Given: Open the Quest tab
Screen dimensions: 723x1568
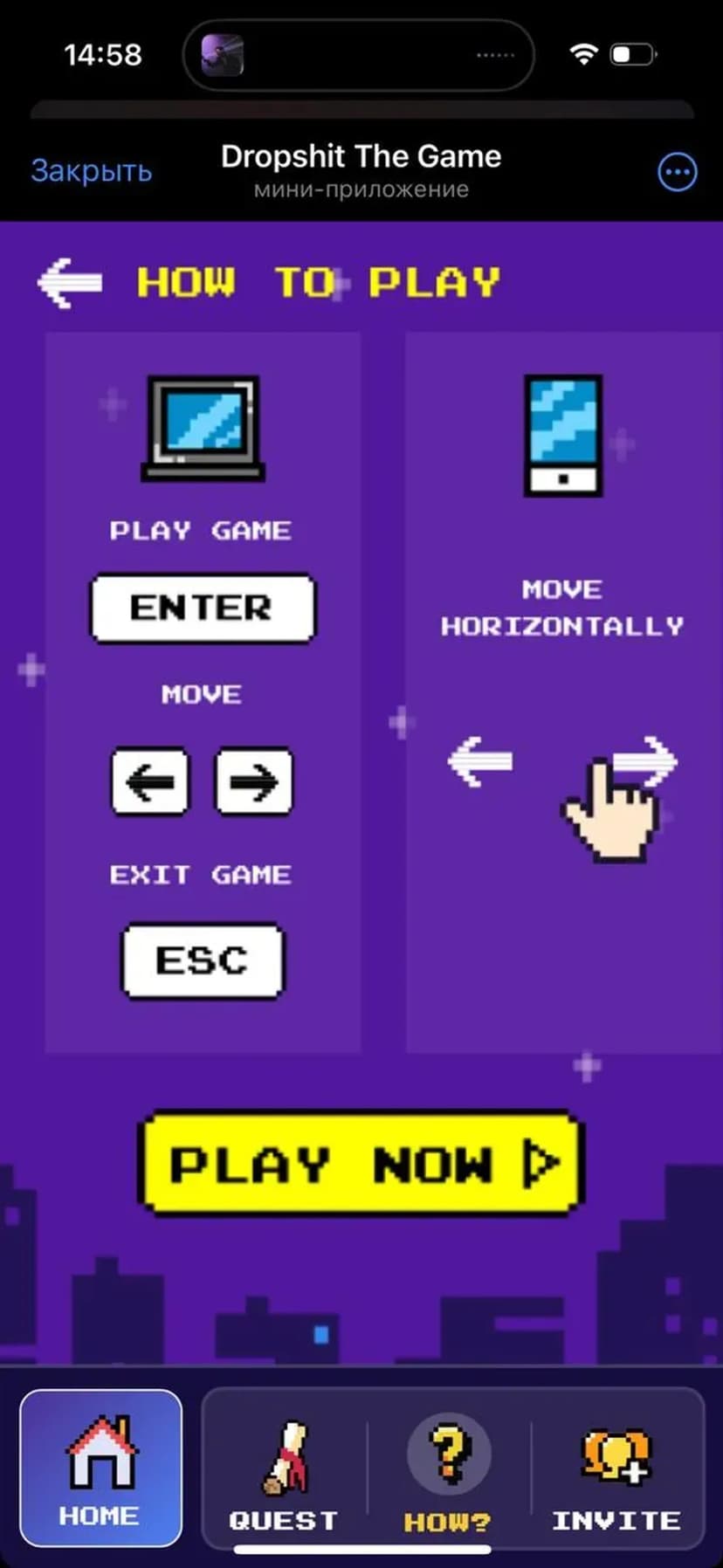Looking at the screenshot, I should click(284, 1470).
